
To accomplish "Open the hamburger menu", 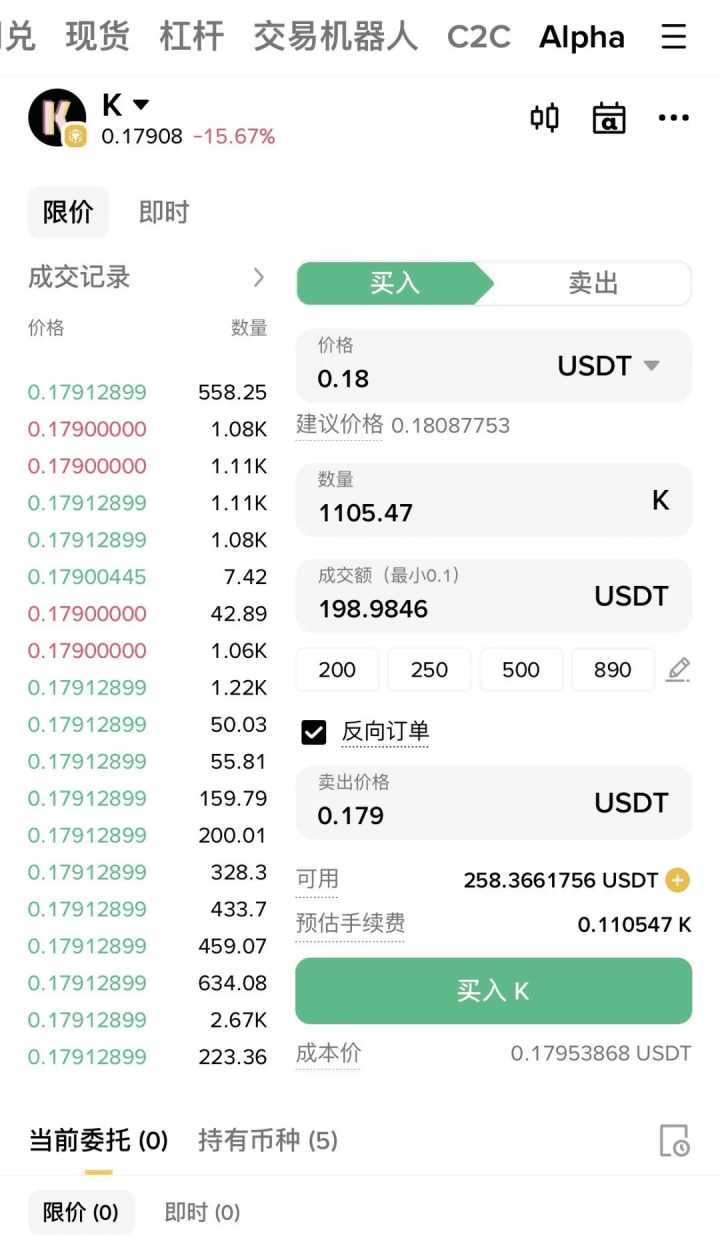I will click(x=674, y=37).
